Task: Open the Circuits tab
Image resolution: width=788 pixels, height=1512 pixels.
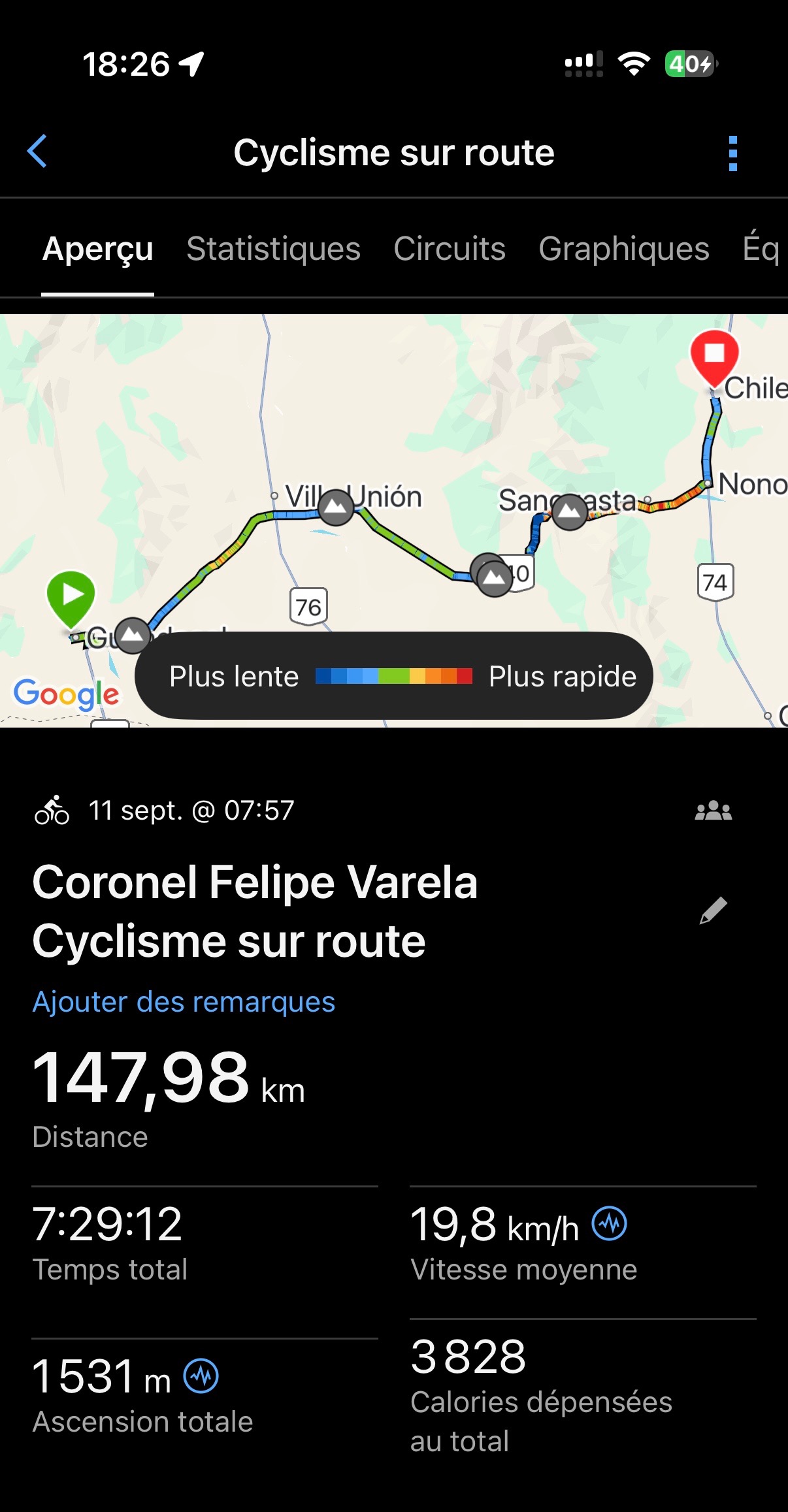Action: pyautogui.click(x=450, y=249)
